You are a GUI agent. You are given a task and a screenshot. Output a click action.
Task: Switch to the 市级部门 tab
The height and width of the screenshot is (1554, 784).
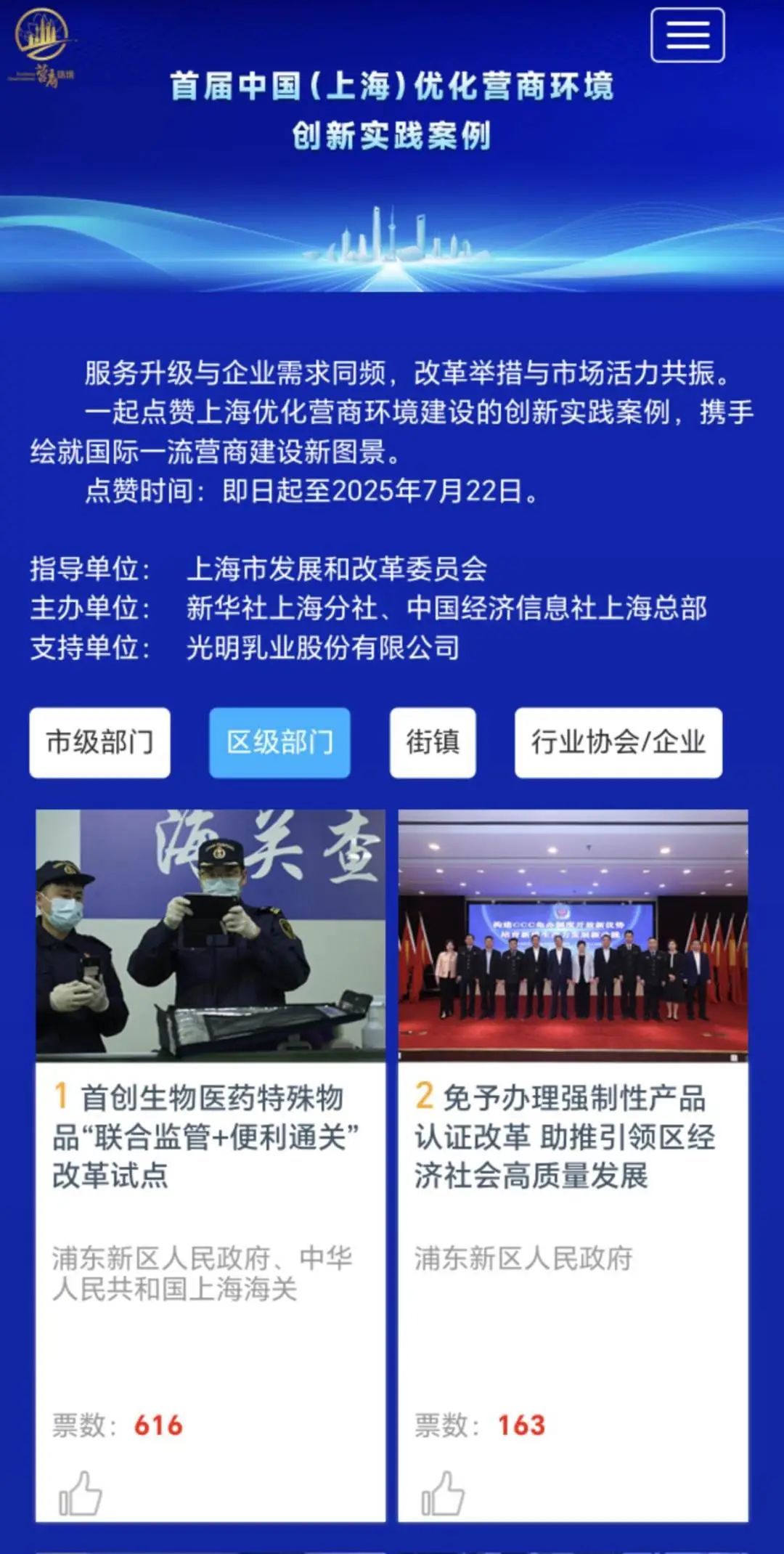[100, 742]
